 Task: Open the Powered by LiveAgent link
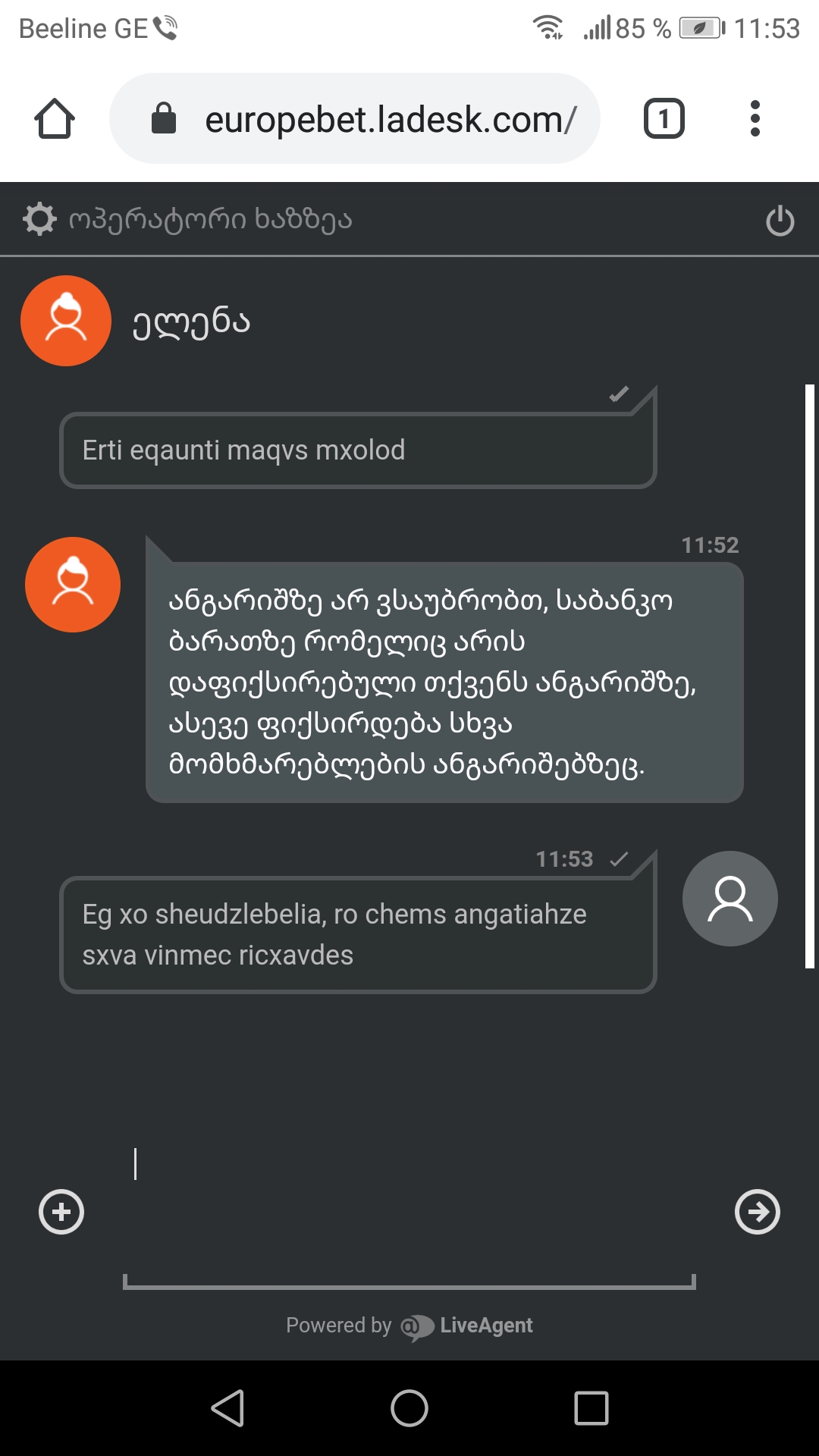point(409,1326)
